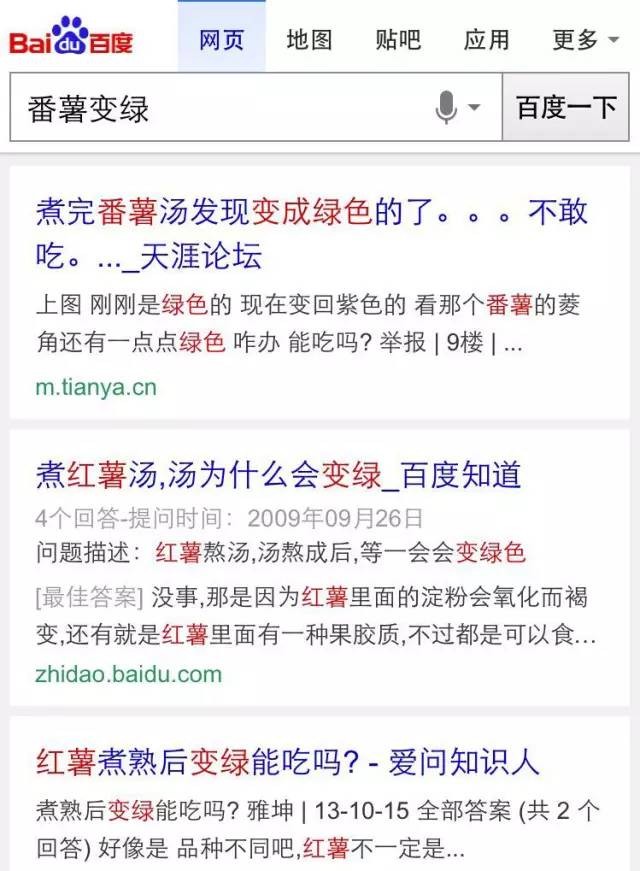Go to Baidu home via the logo
Screen dimensions: 640x871
point(72,38)
